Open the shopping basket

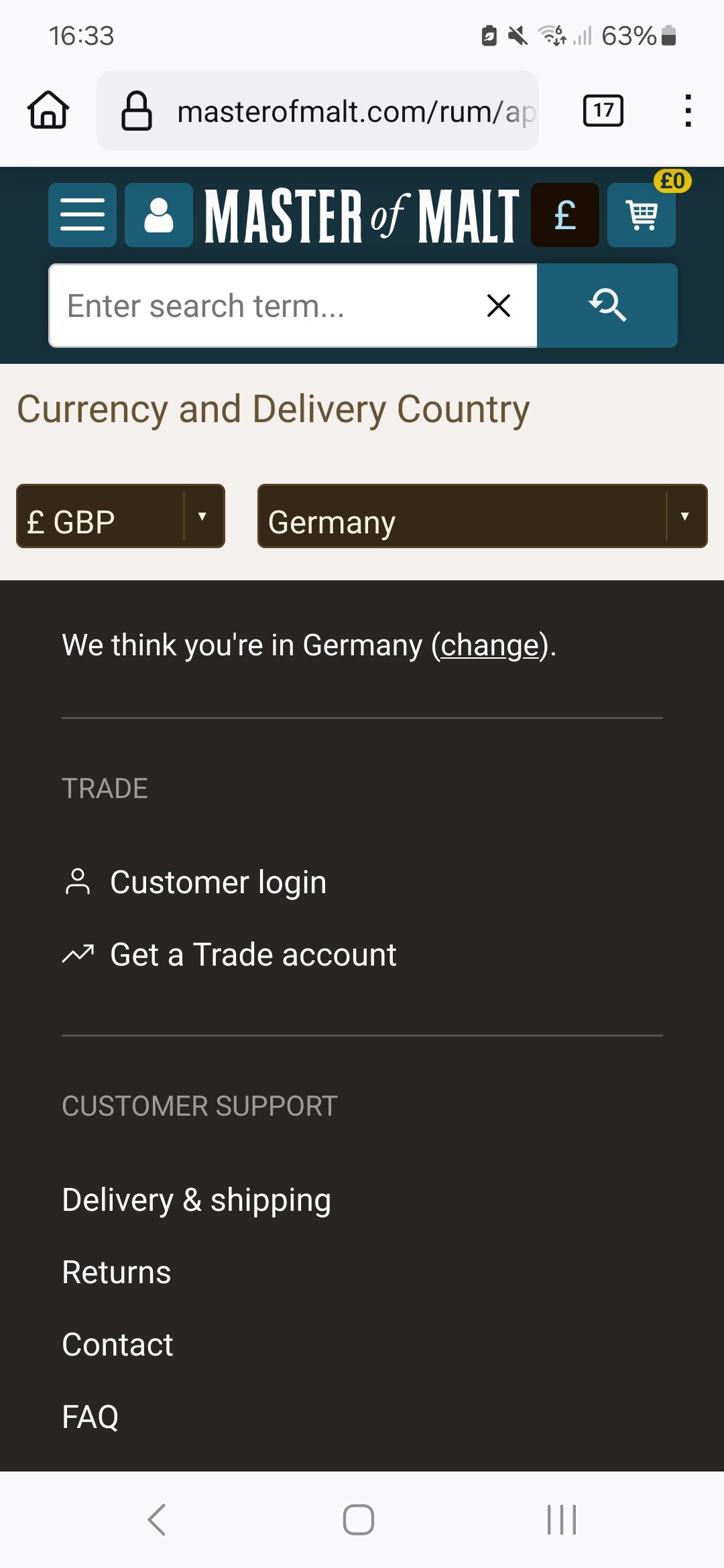click(x=642, y=215)
